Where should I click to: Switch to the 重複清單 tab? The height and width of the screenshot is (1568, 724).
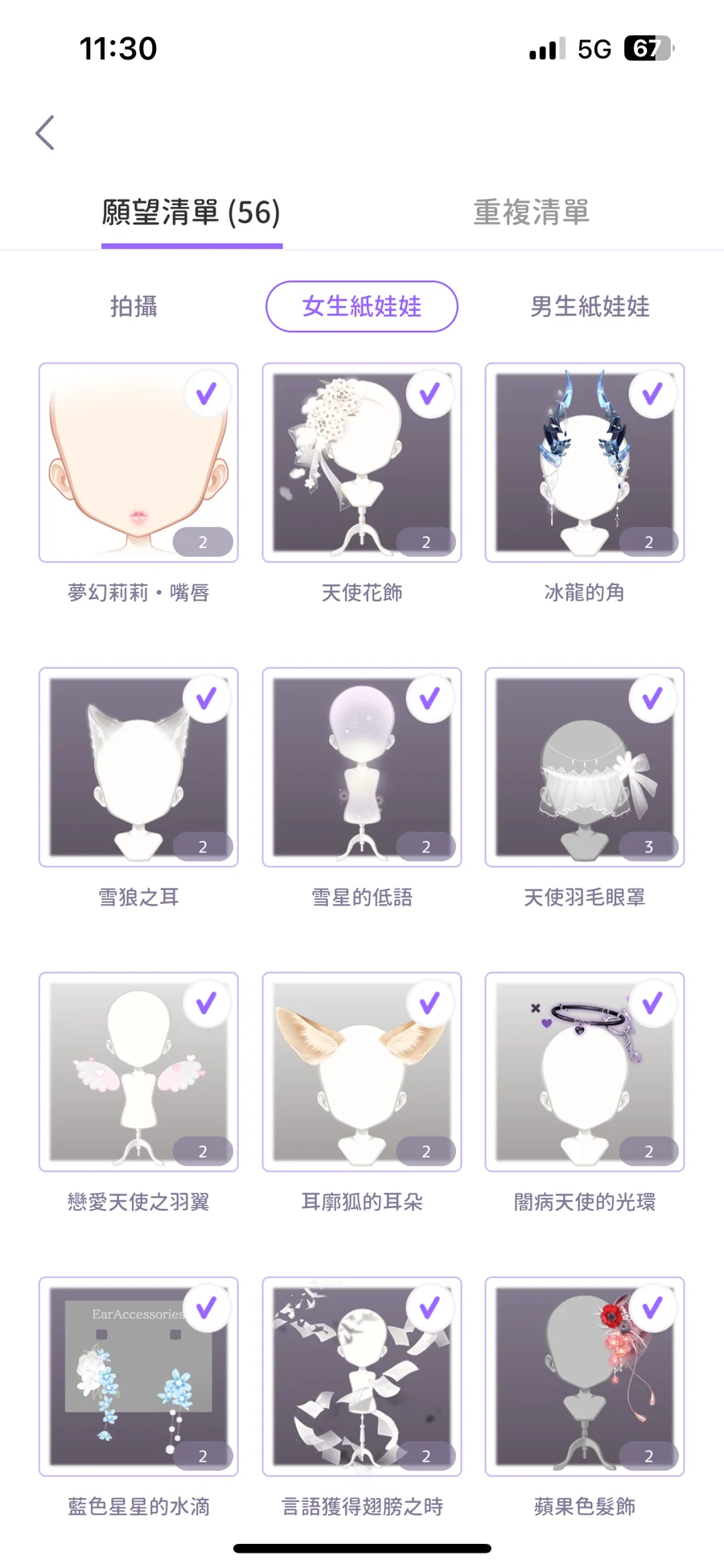pyautogui.click(x=531, y=213)
